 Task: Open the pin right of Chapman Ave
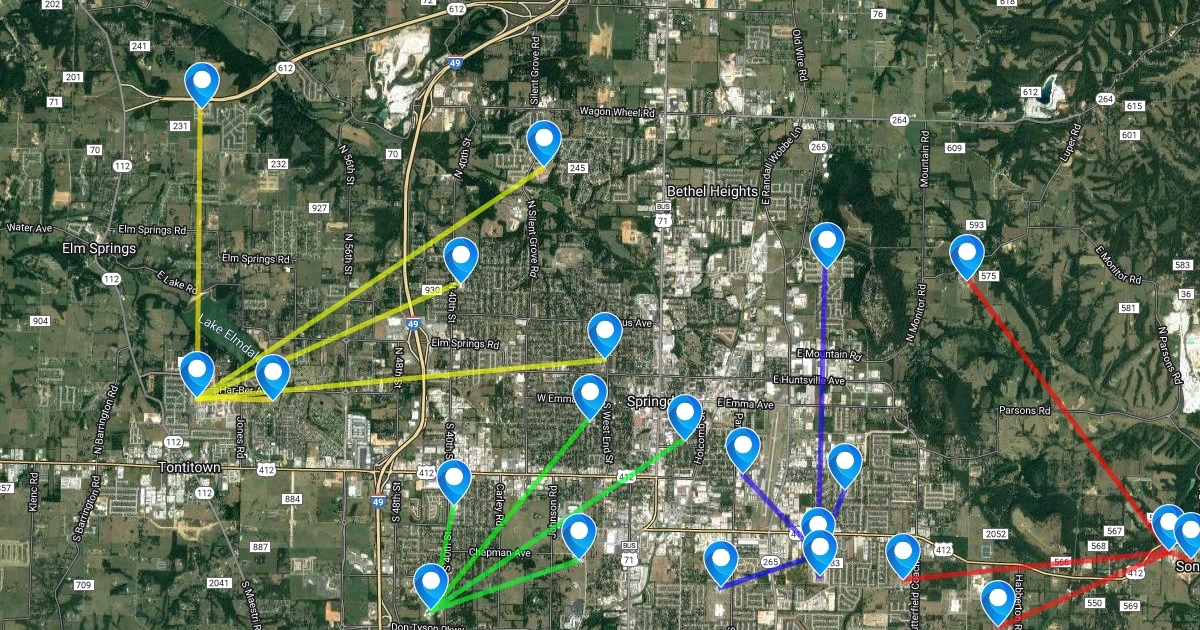579,534
